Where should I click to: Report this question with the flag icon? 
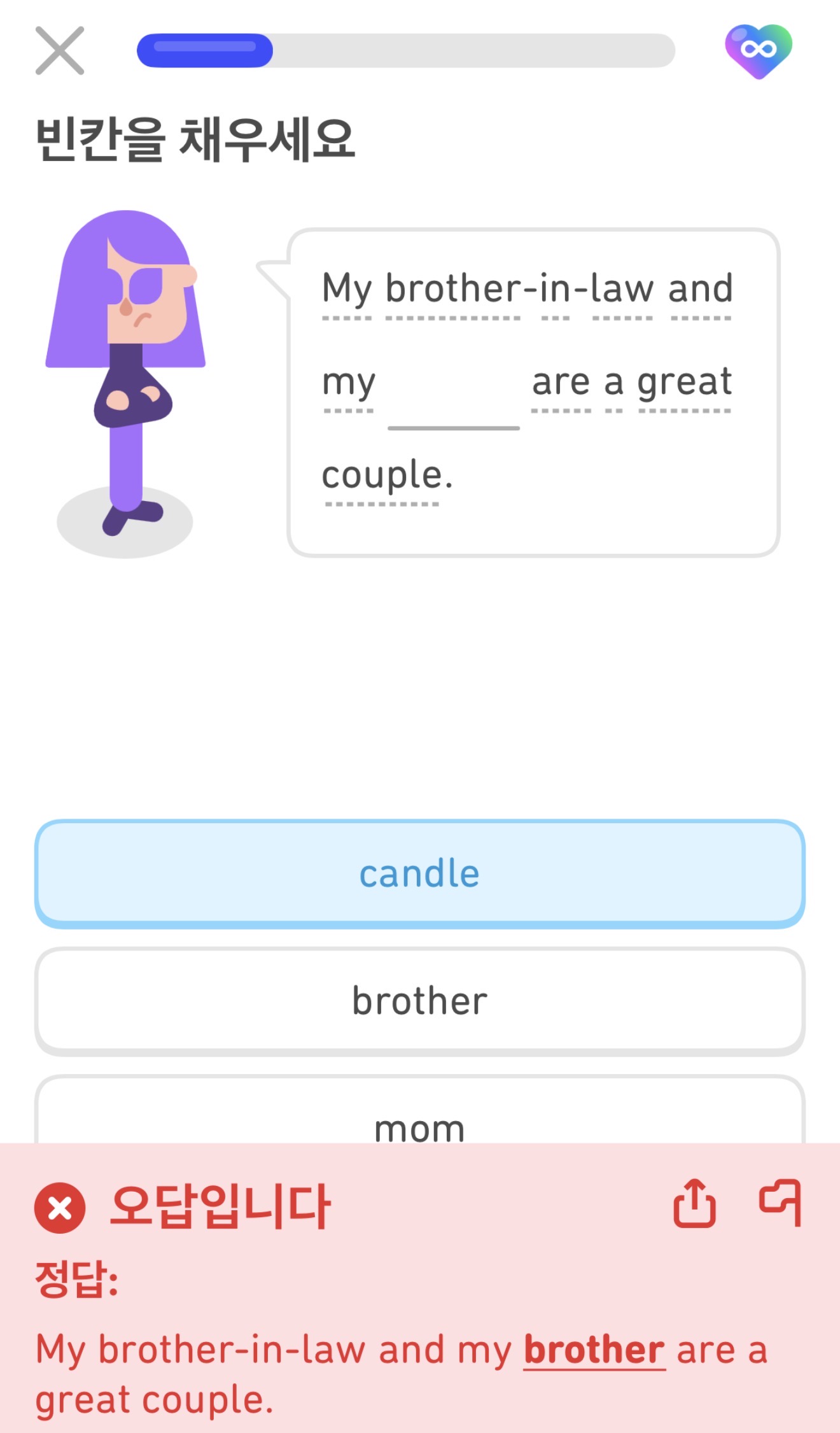point(780,1203)
